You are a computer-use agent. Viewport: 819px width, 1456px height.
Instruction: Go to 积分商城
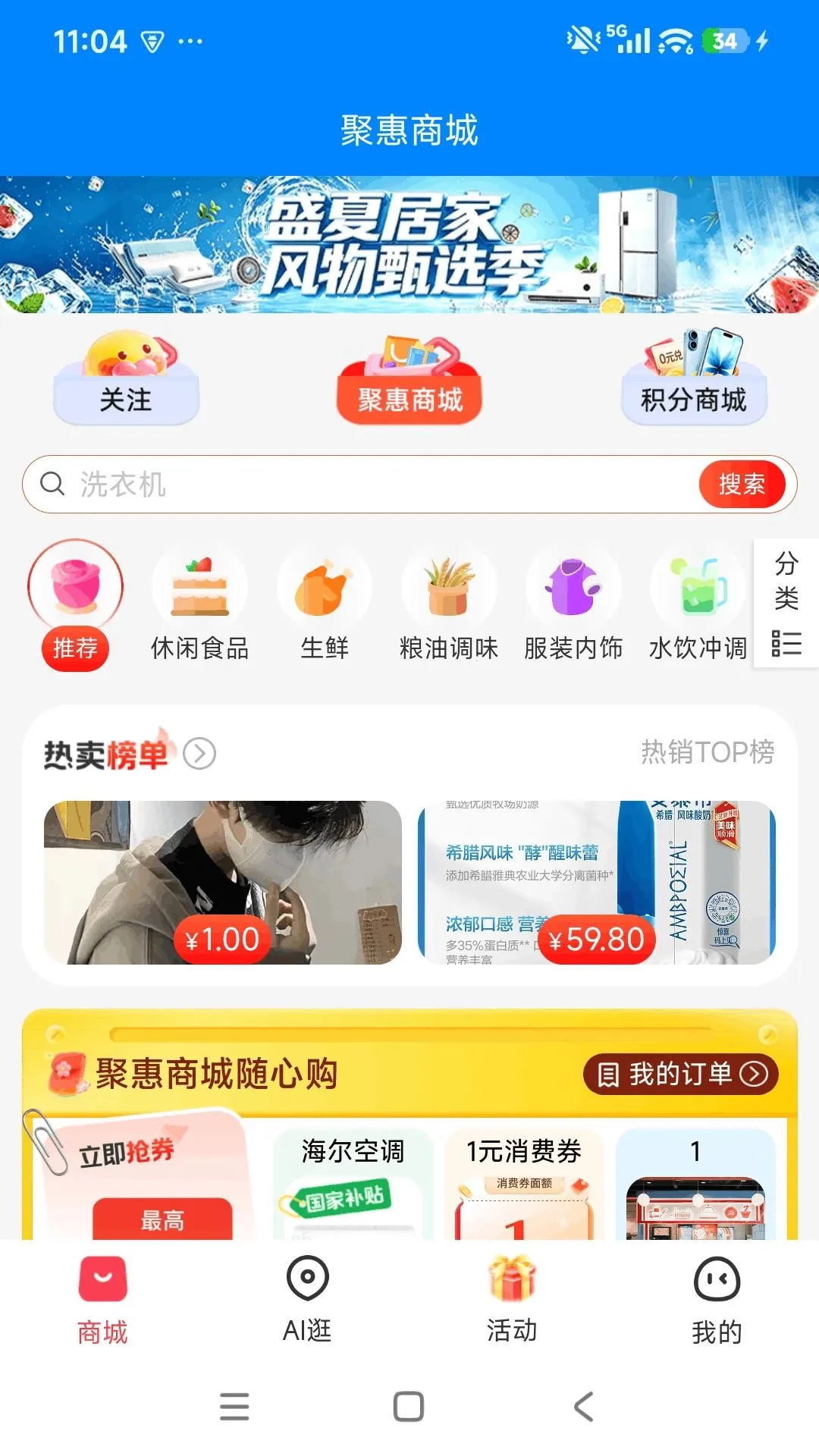point(694,377)
